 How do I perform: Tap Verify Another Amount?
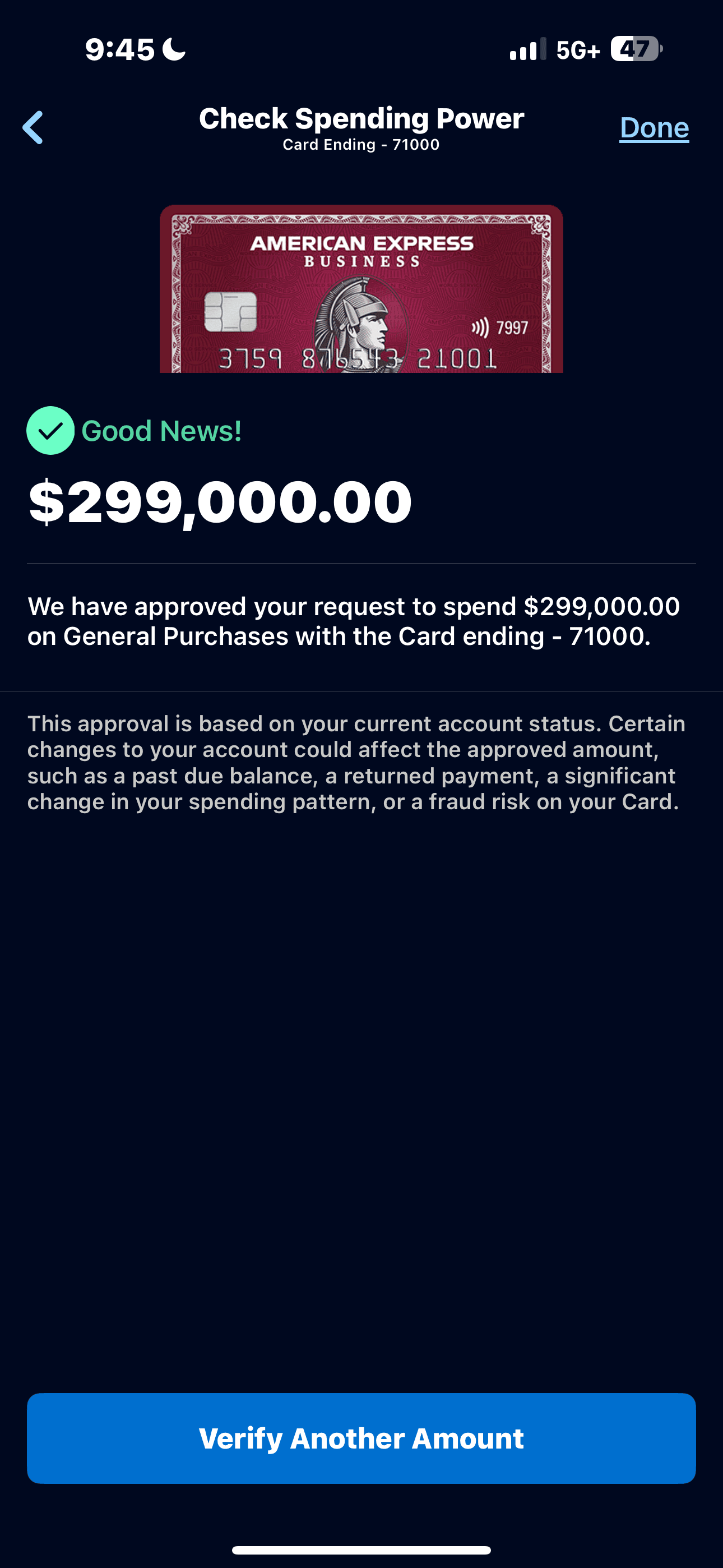pyautogui.click(x=361, y=1438)
